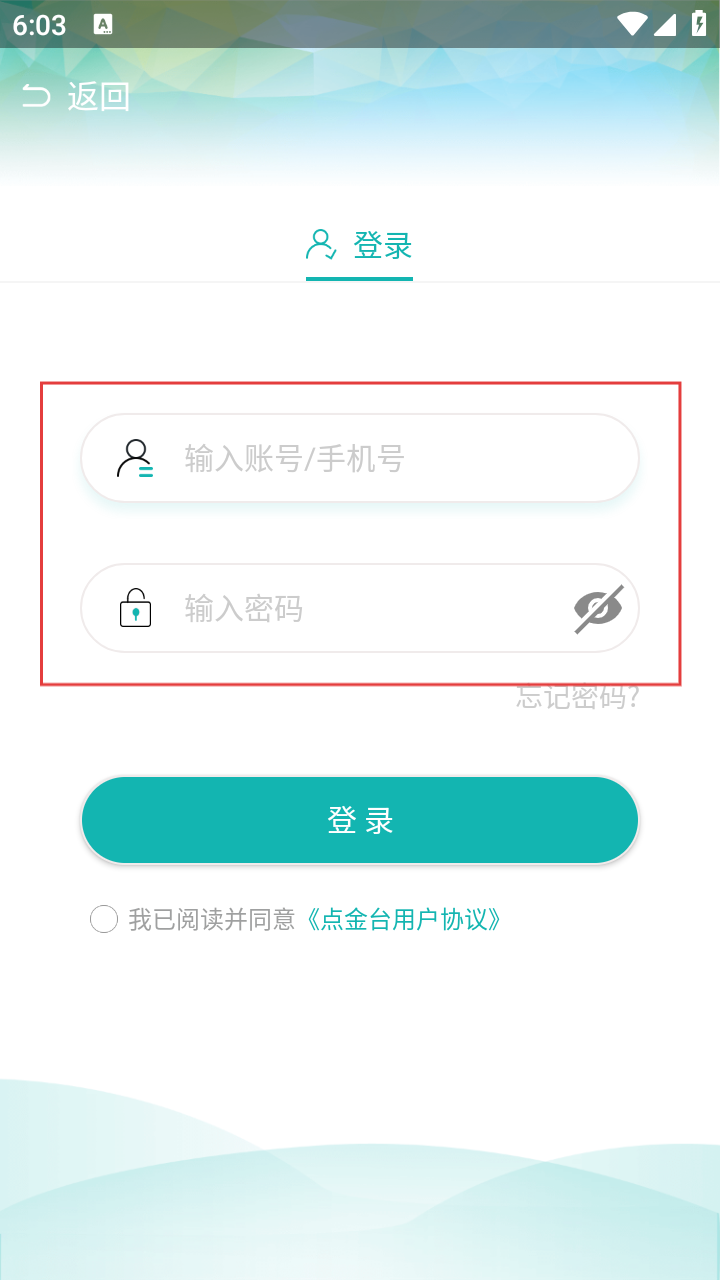Toggle password visibility eye icon
720x1280 pixels.
tap(598, 609)
